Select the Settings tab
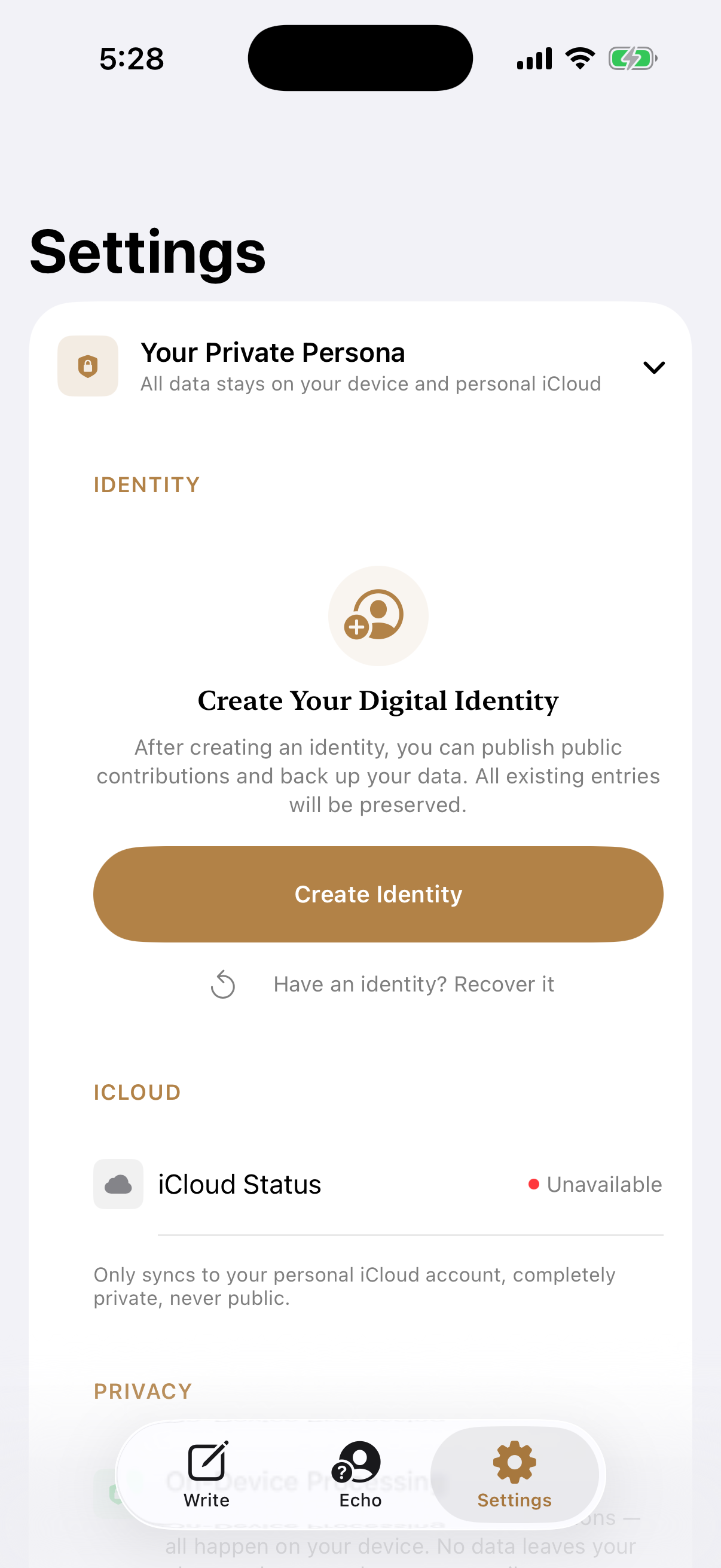This screenshot has height=1568, width=721. (514, 1474)
